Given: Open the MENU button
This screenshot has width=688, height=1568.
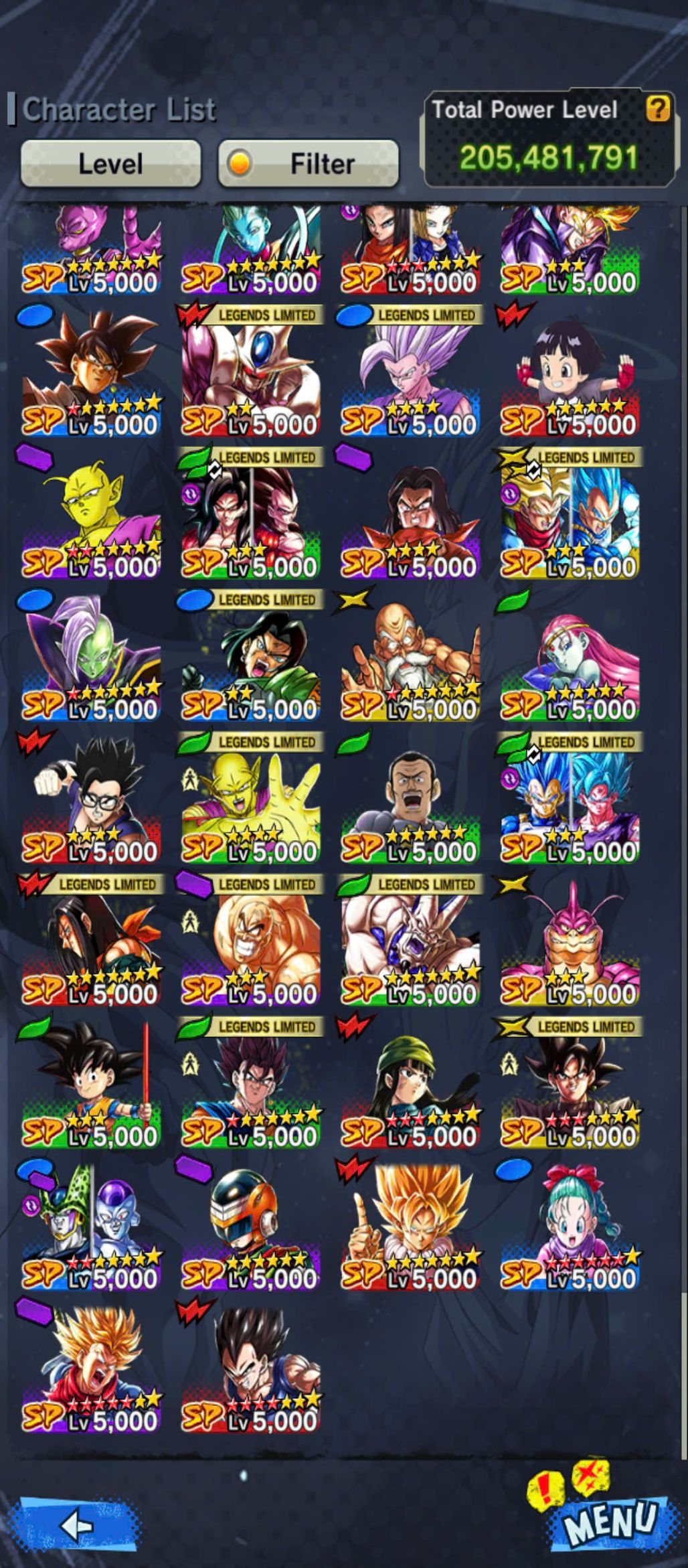Looking at the screenshot, I should point(608,1518).
